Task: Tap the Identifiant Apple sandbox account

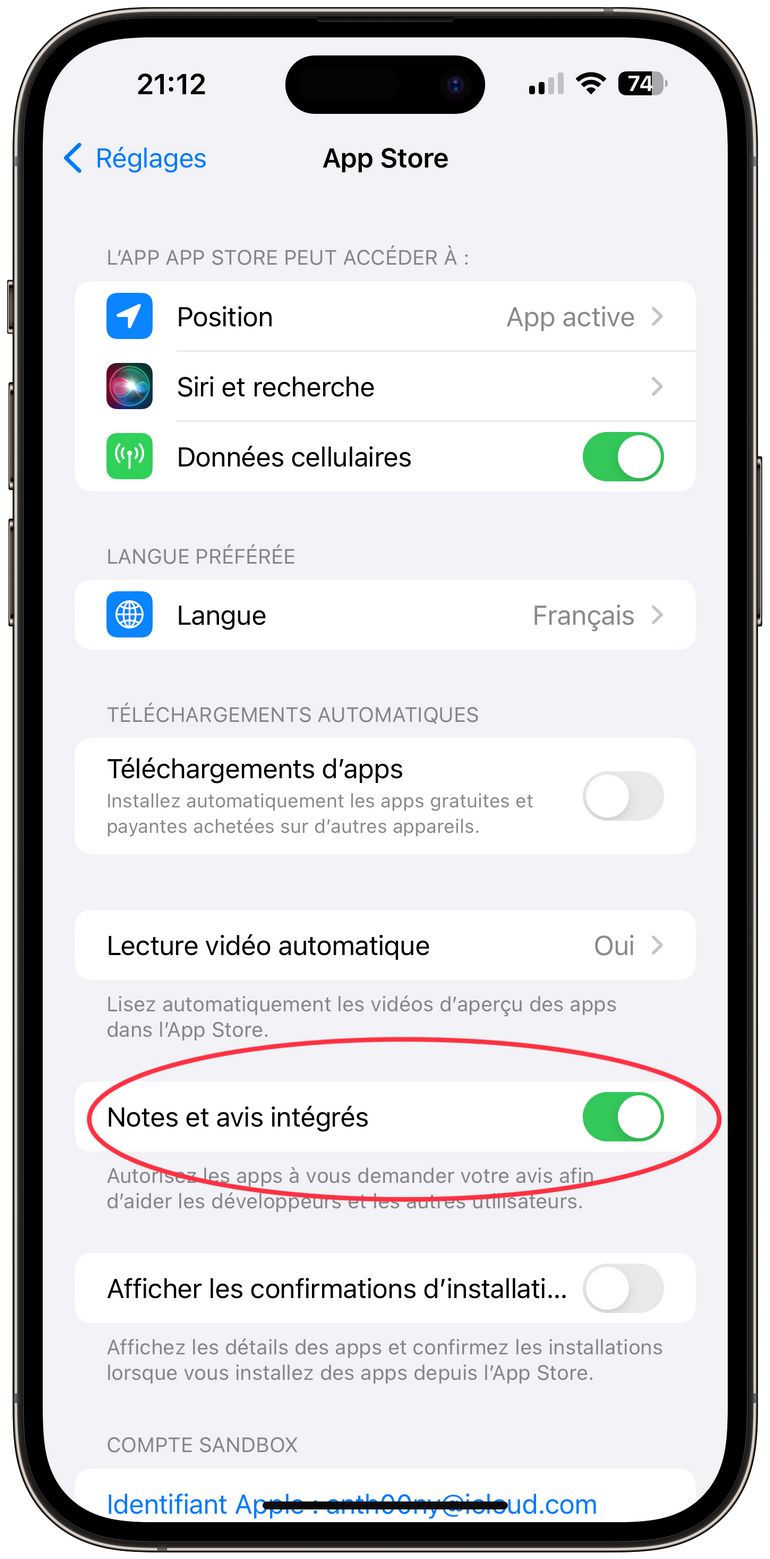Action: pos(352,1503)
